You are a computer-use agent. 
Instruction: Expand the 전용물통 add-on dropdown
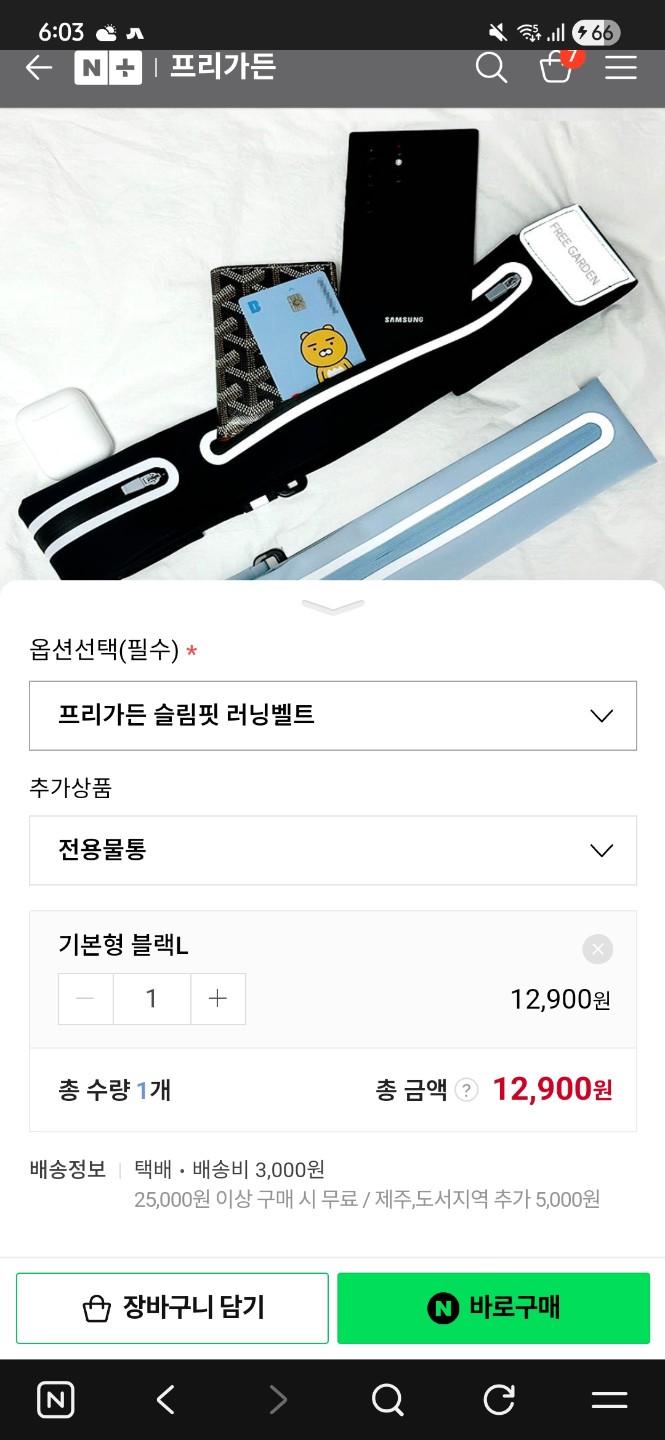click(x=333, y=850)
